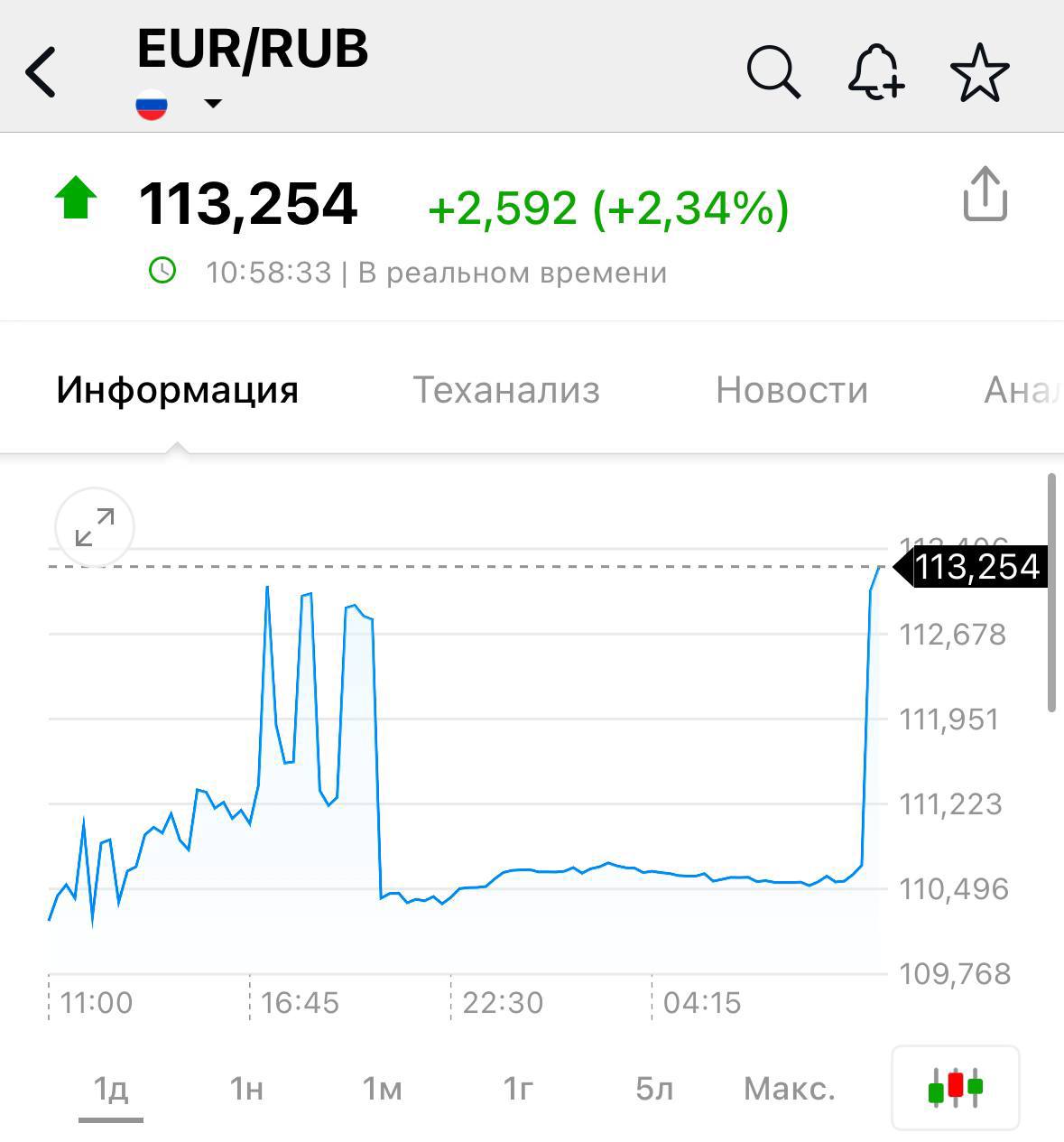Select the 1д chart period
This screenshot has width=1064, height=1142.
coord(111,1089)
